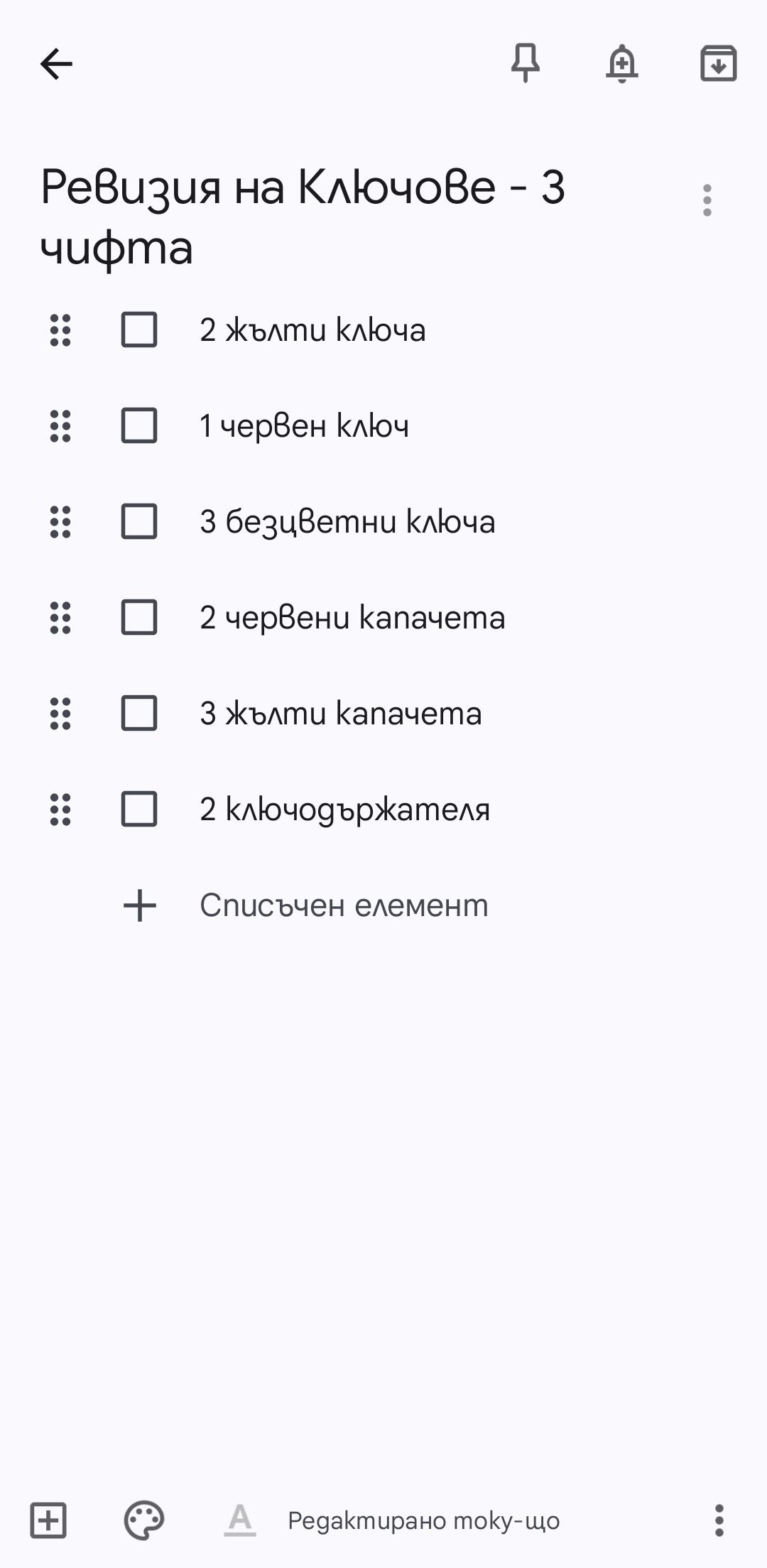Open the bottom overflow menu
The width and height of the screenshot is (767, 1568).
719,1520
